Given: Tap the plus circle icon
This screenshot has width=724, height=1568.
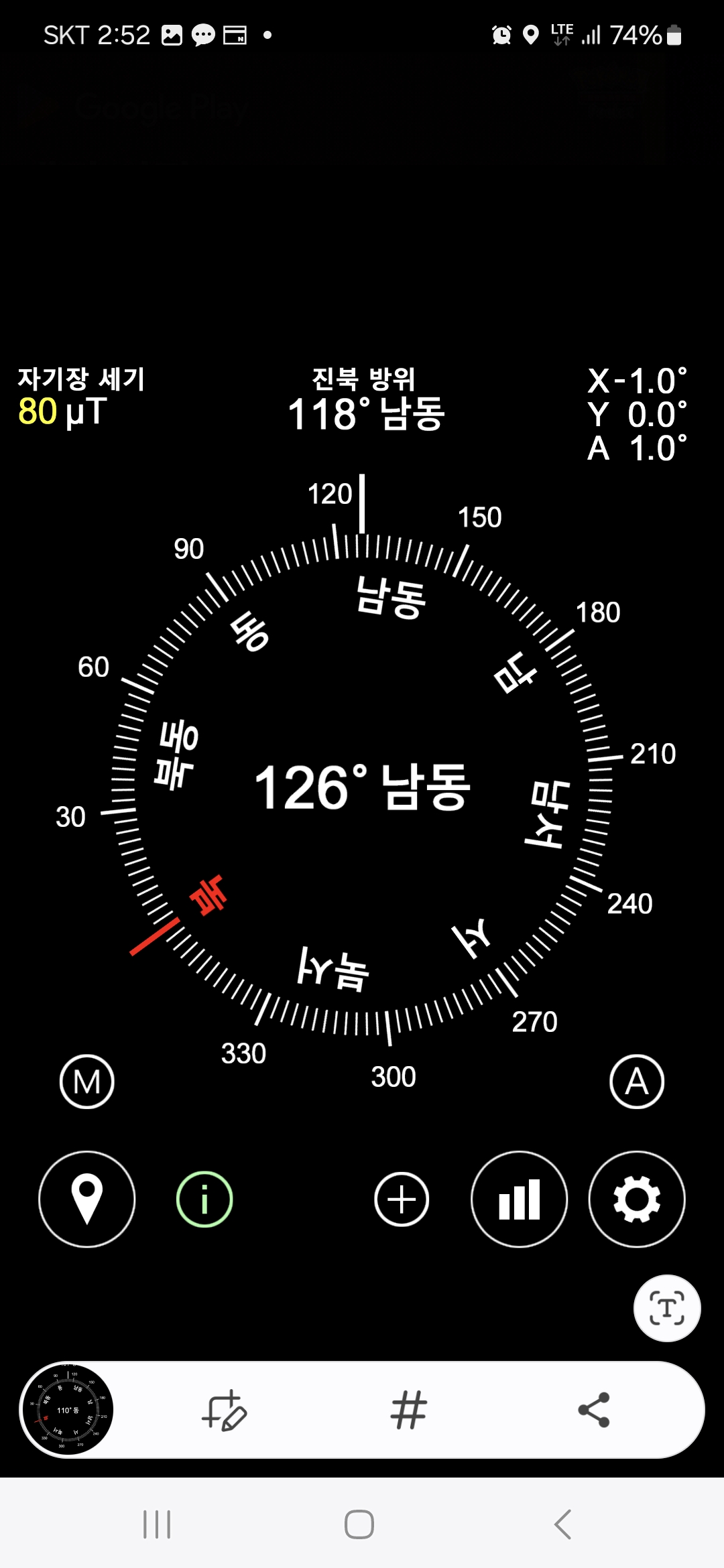Looking at the screenshot, I should click(x=402, y=1199).
